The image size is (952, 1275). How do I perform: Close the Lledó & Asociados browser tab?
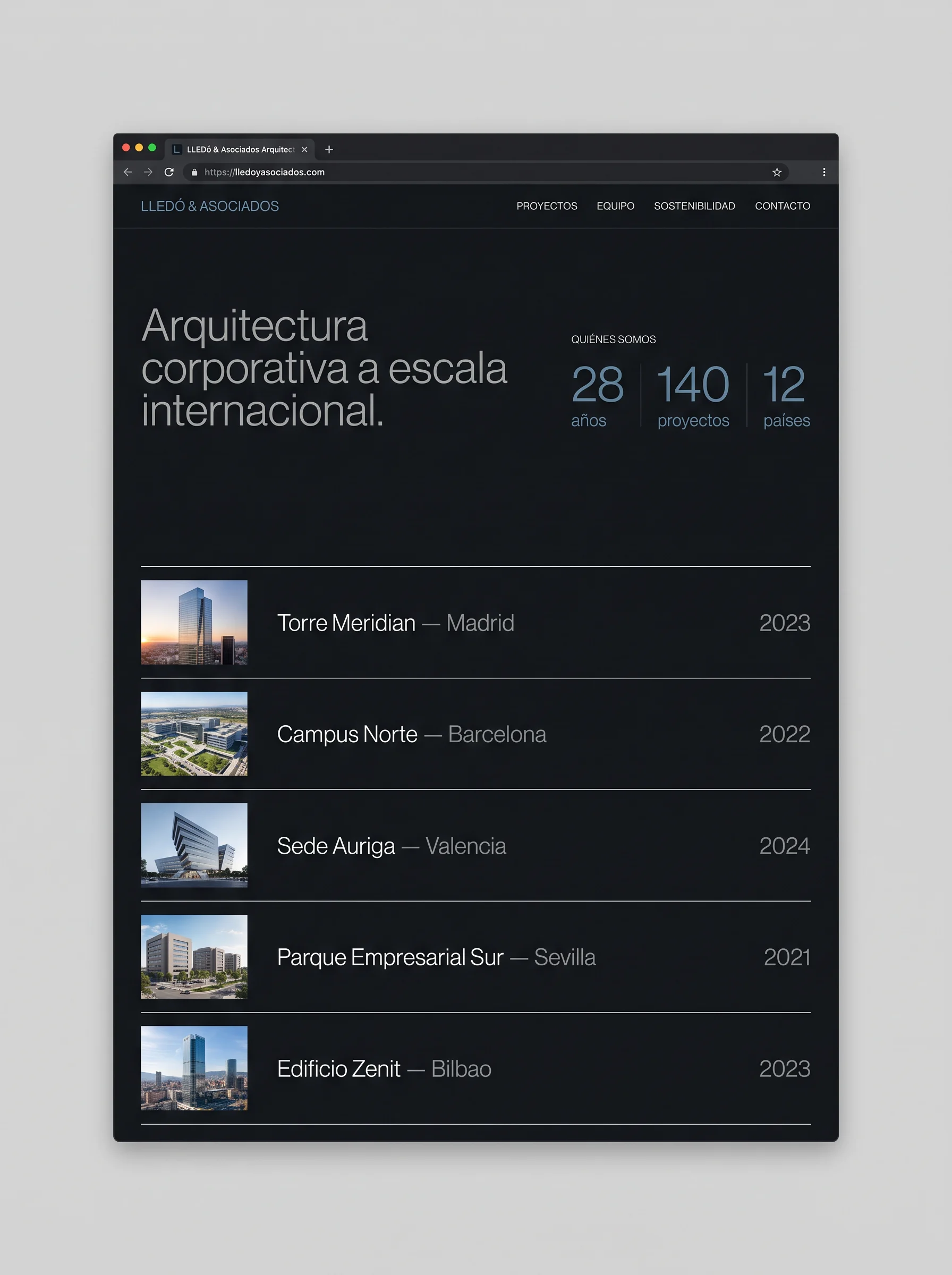[304, 149]
